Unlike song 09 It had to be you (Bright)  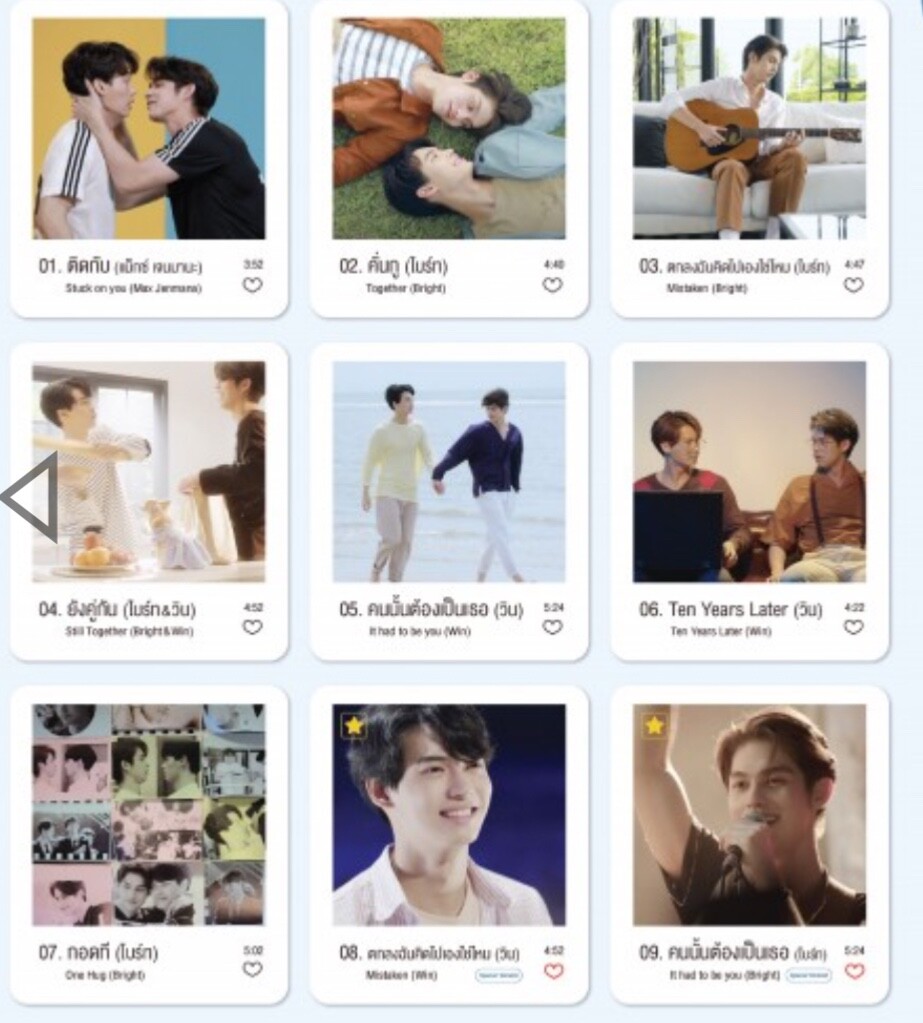854,971
